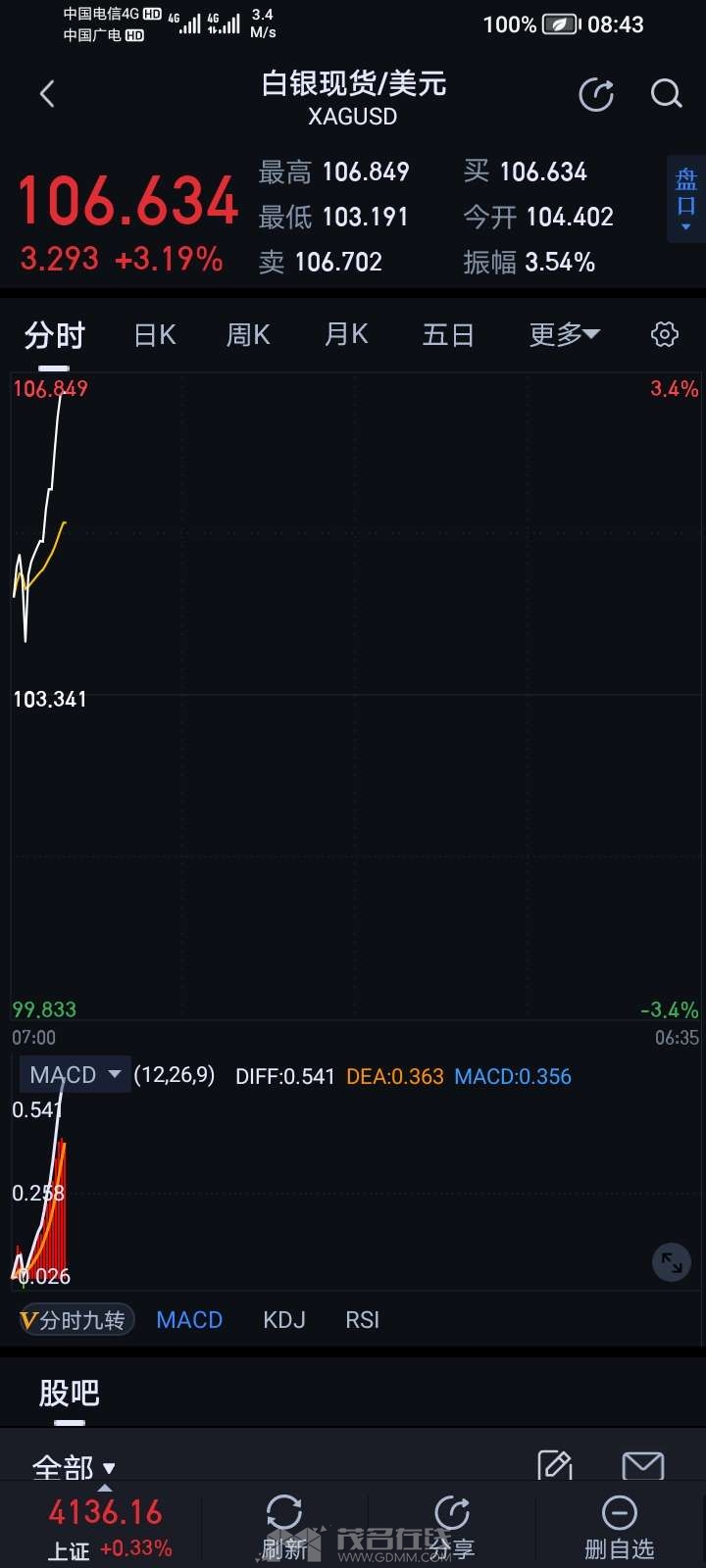Open the MACD indicator dropdown
Screen dimensions: 706x1568
tap(75, 1075)
